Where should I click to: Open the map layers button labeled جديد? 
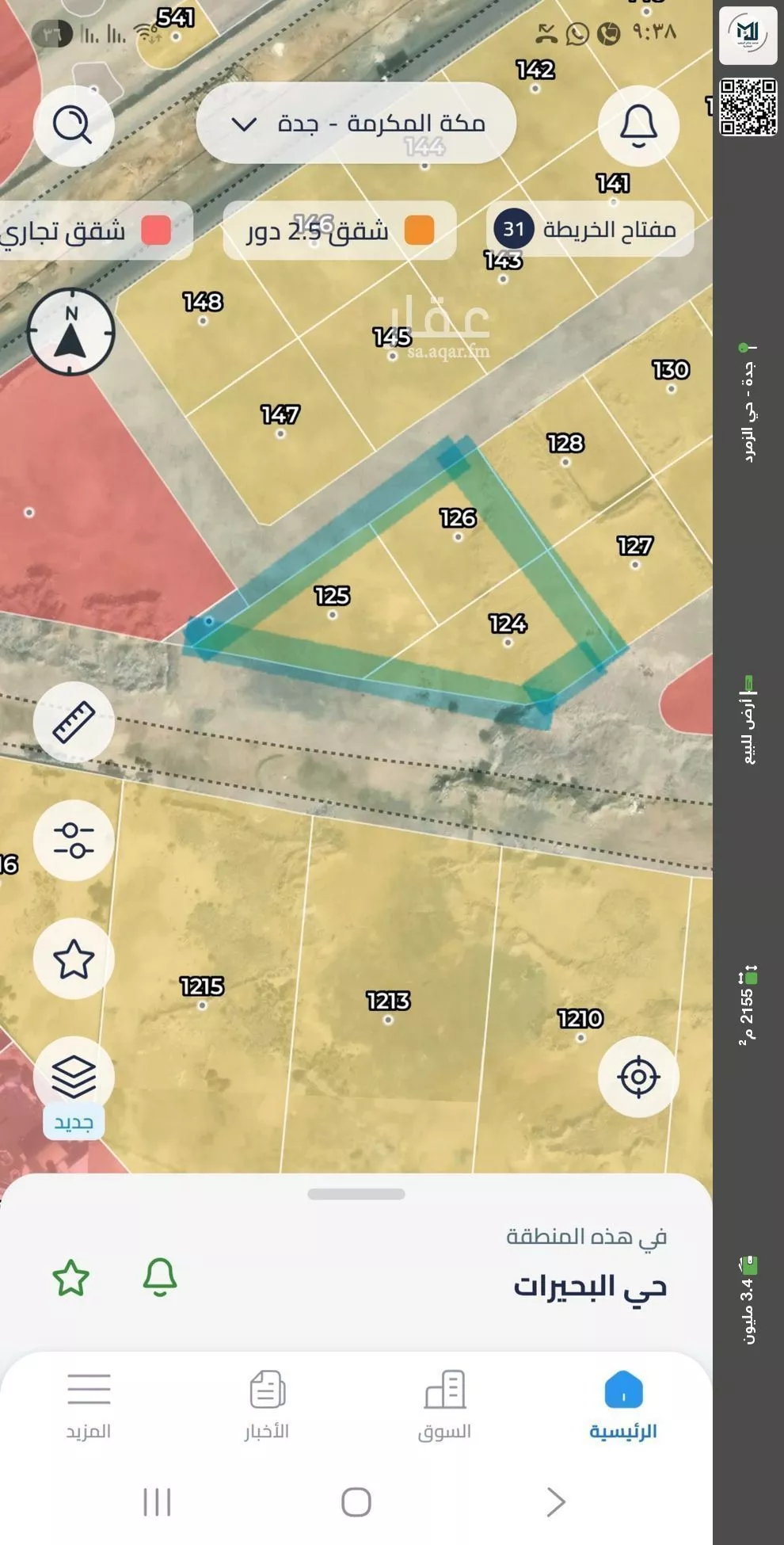[x=74, y=1079]
